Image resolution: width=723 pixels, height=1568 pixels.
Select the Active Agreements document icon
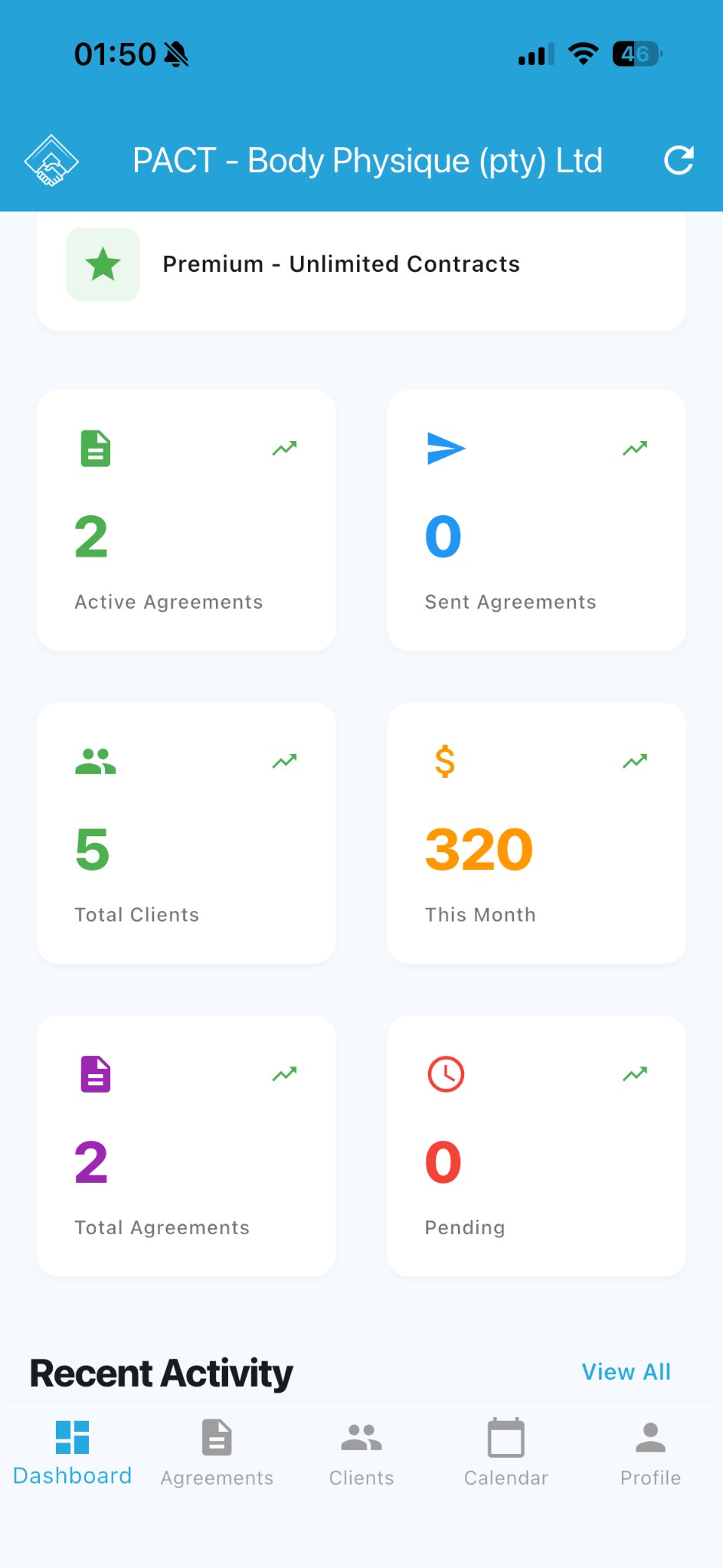[94, 449]
